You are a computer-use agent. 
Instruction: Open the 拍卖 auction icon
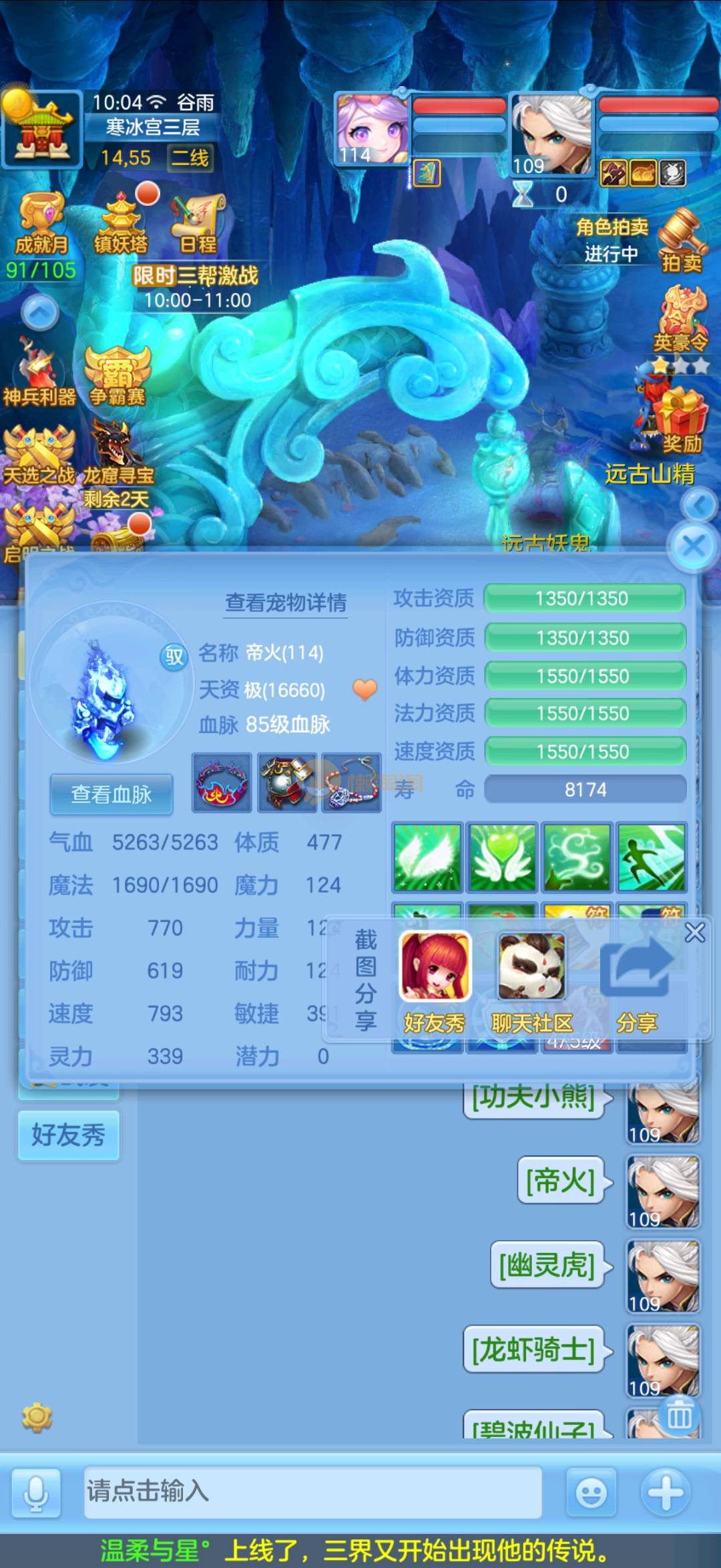click(x=682, y=240)
